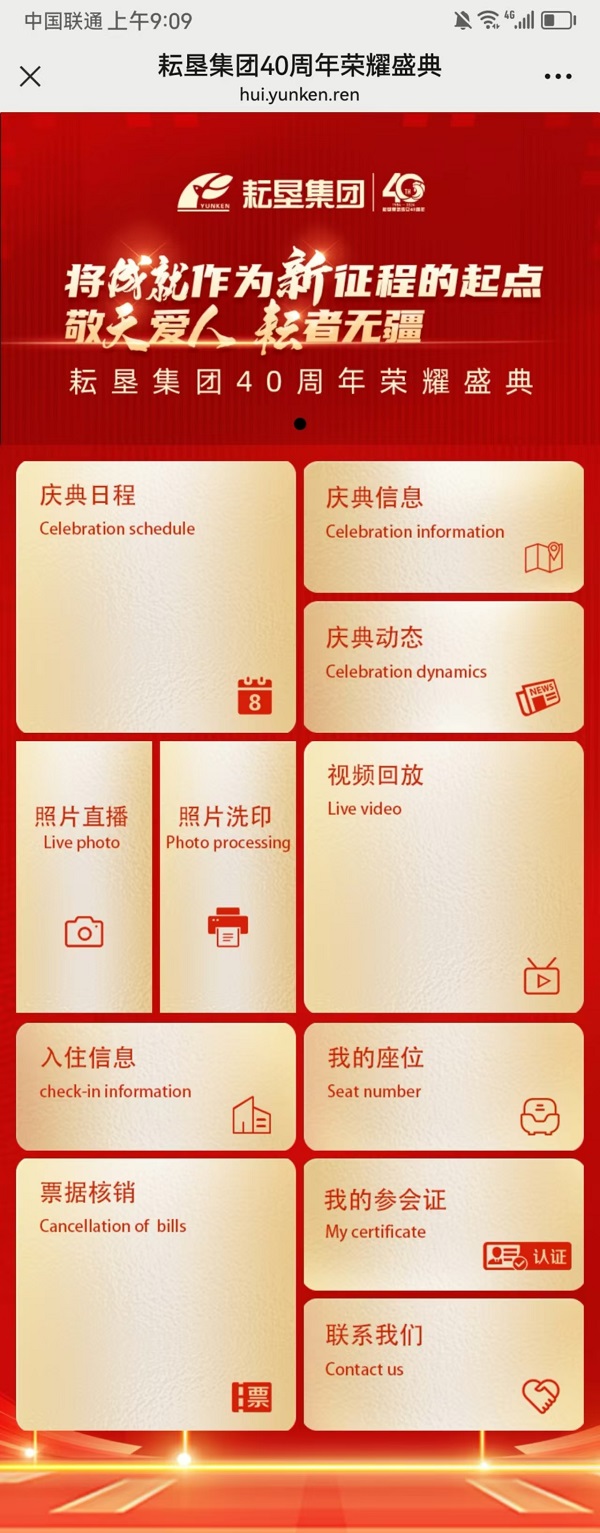Open Cancellation of bills
This screenshot has height=1533, width=600.
pos(155,1294)
